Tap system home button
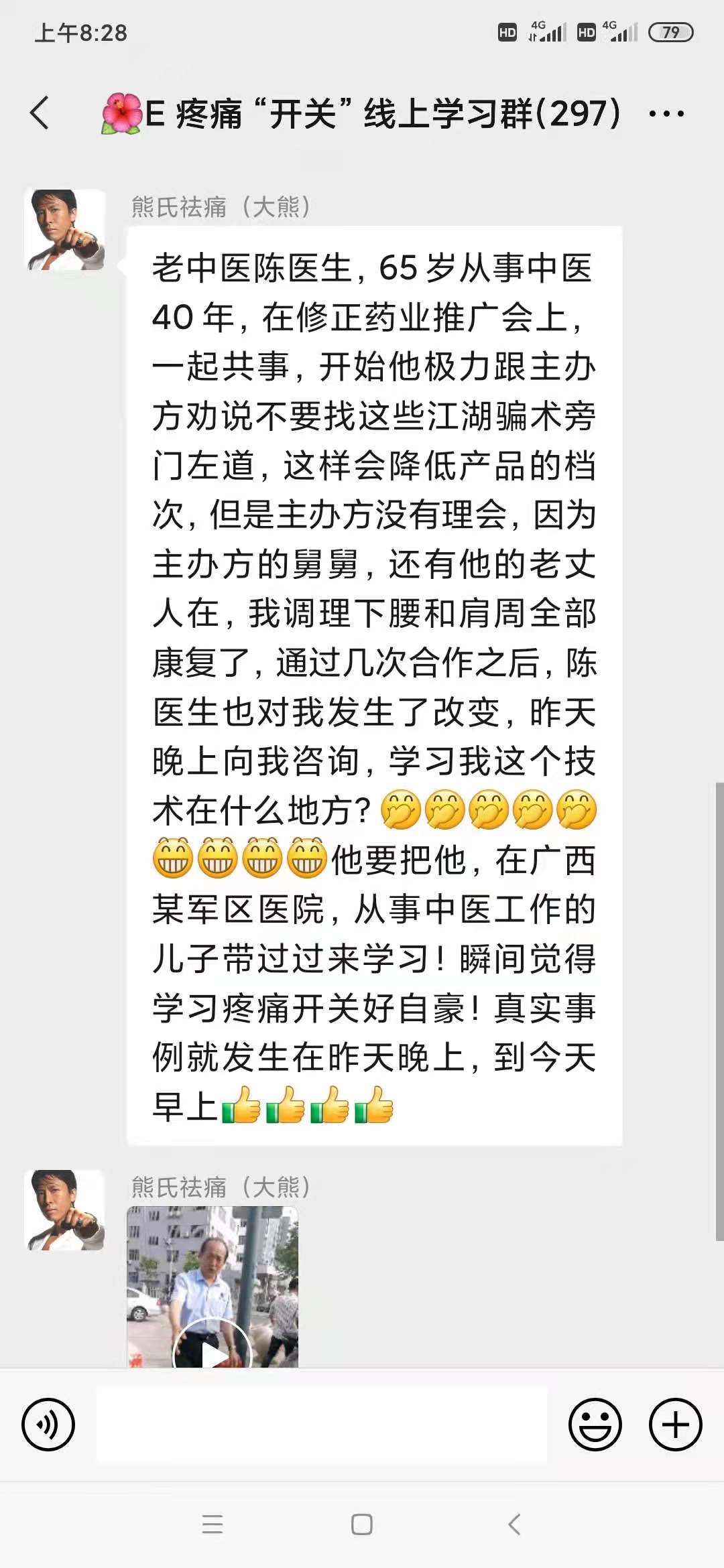724x1568 pixels. 362,1524
